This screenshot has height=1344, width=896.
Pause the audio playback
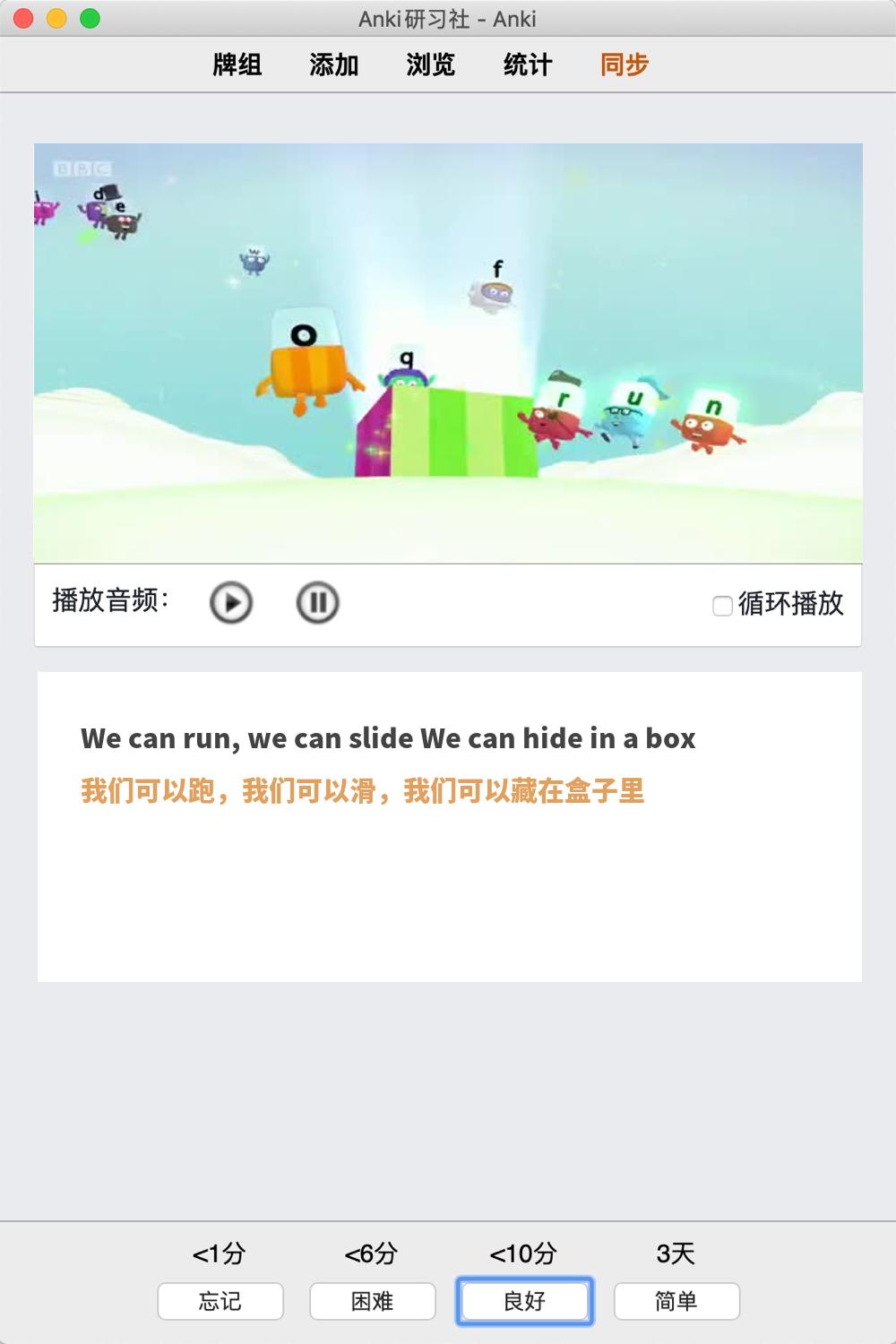317,602
